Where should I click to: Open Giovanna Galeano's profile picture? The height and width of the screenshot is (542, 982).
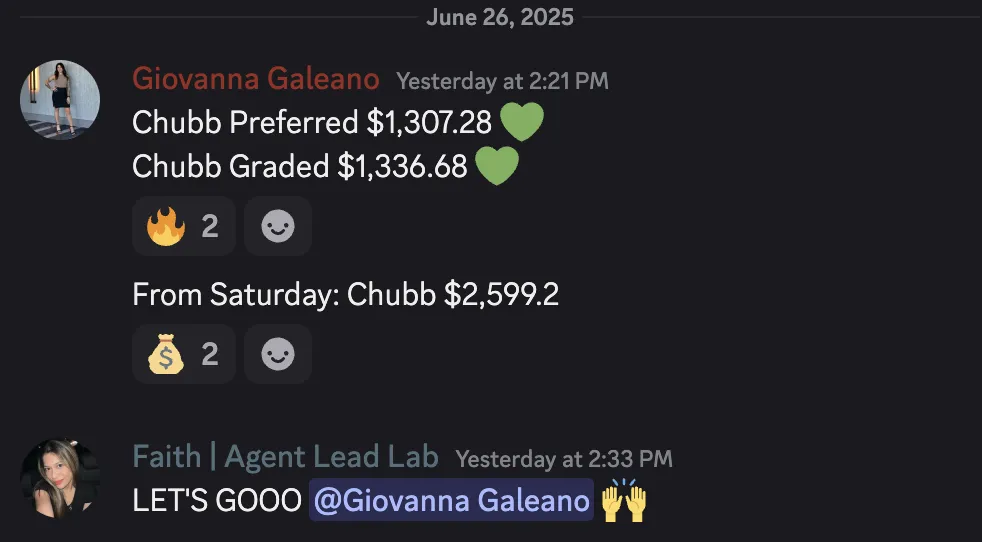60,100
